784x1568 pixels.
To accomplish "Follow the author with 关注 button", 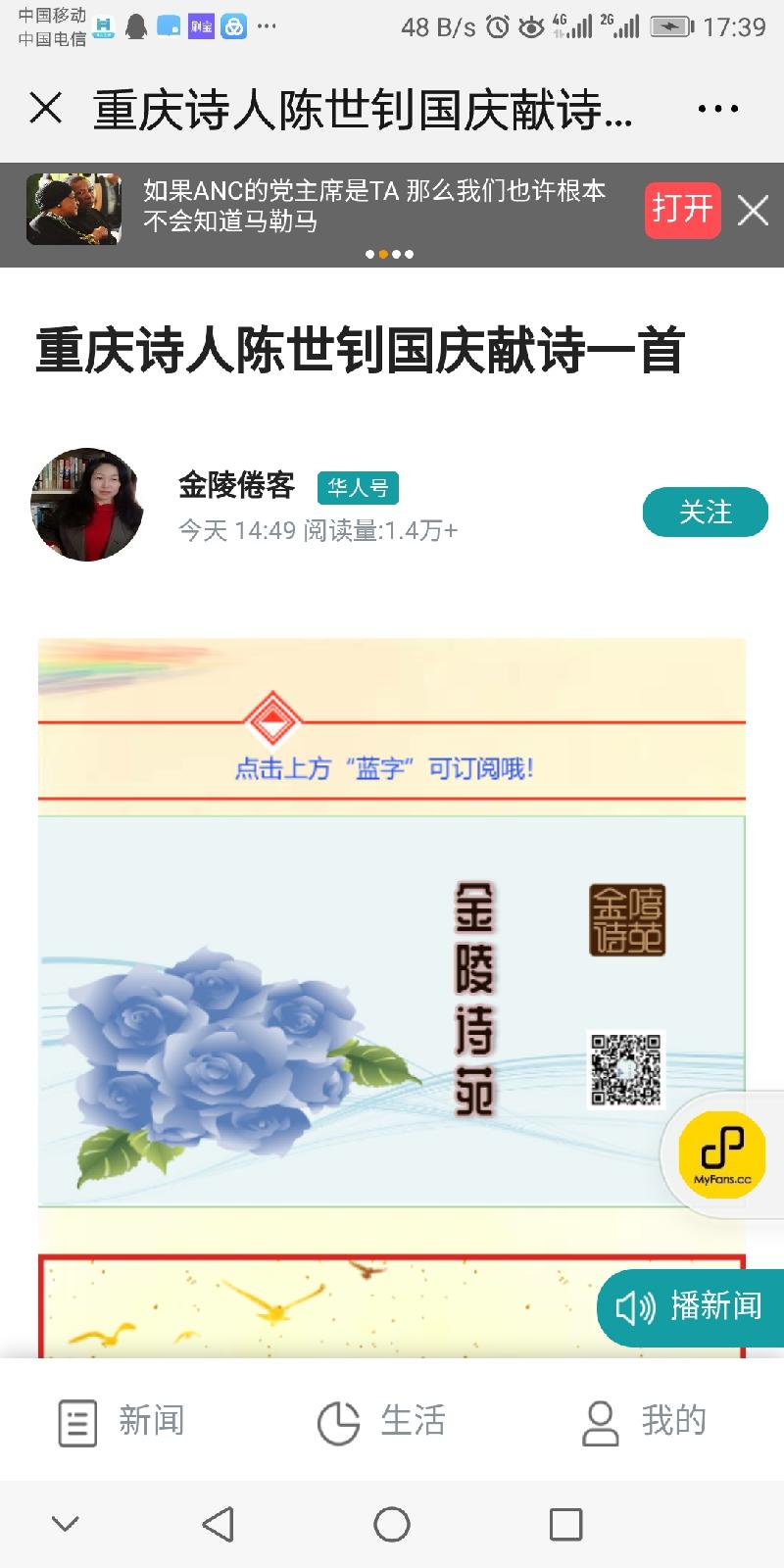I will click(705, 512).
